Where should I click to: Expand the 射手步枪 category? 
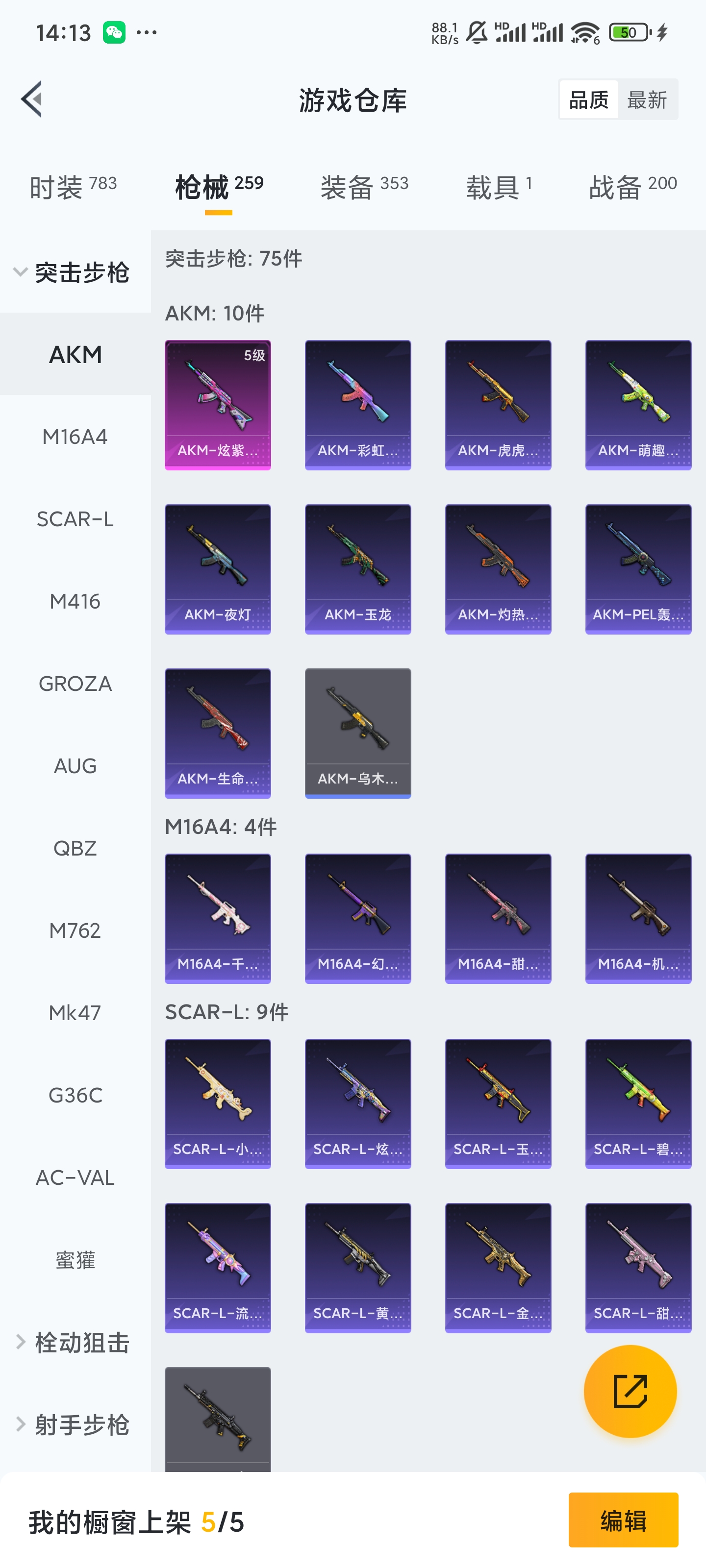pyautogui.click(x=72, y=1424)
